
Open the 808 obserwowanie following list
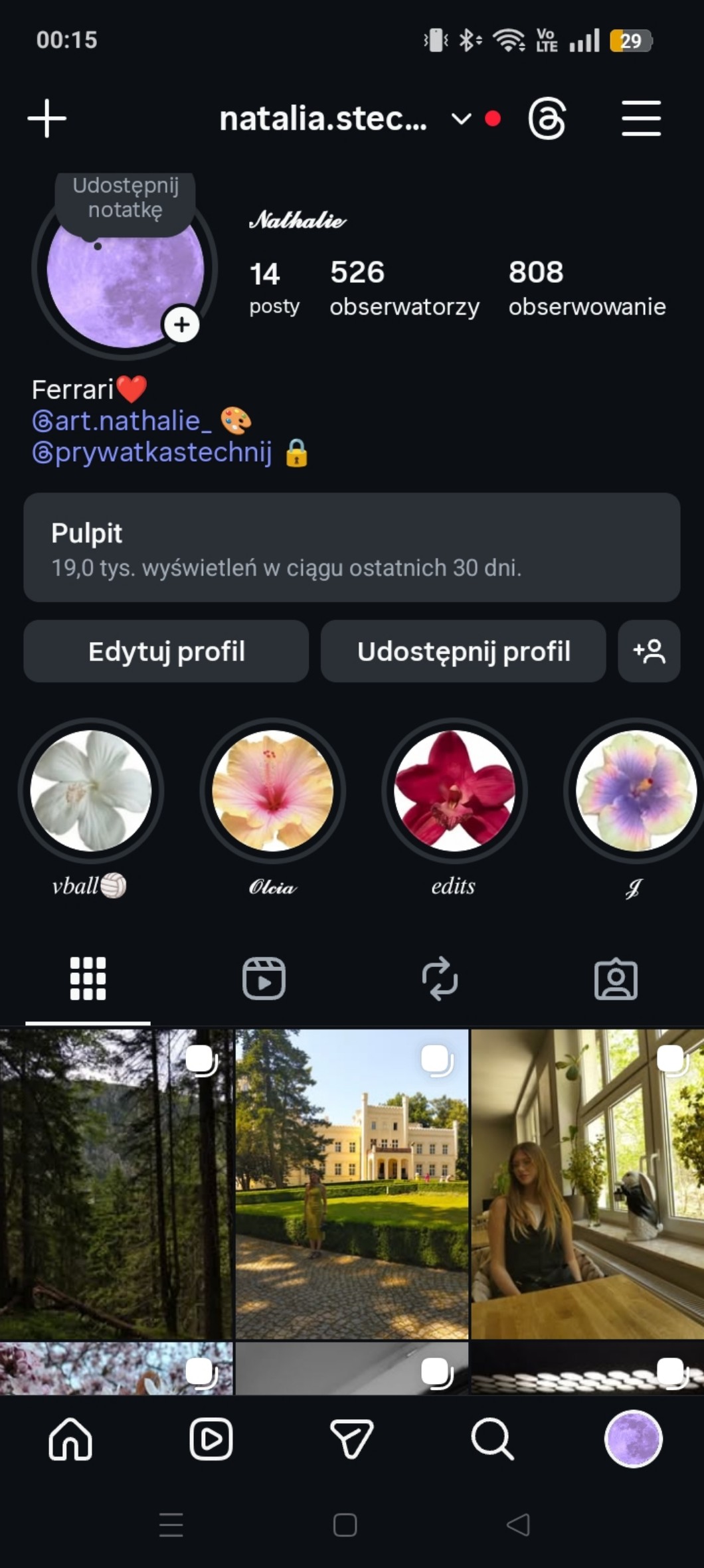(x=586, y=288)
